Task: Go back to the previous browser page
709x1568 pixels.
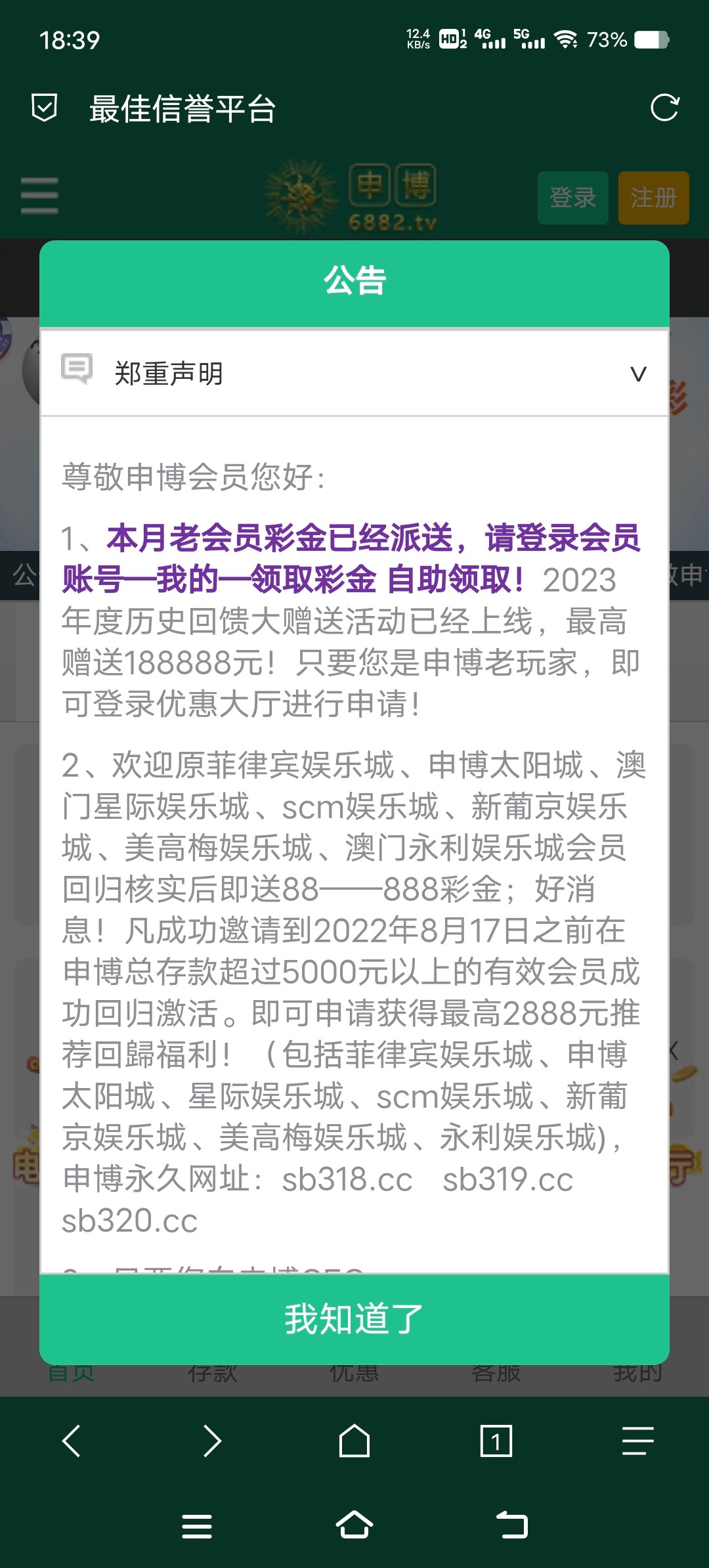Action: pyautogui.click(x=71, y=1441)
